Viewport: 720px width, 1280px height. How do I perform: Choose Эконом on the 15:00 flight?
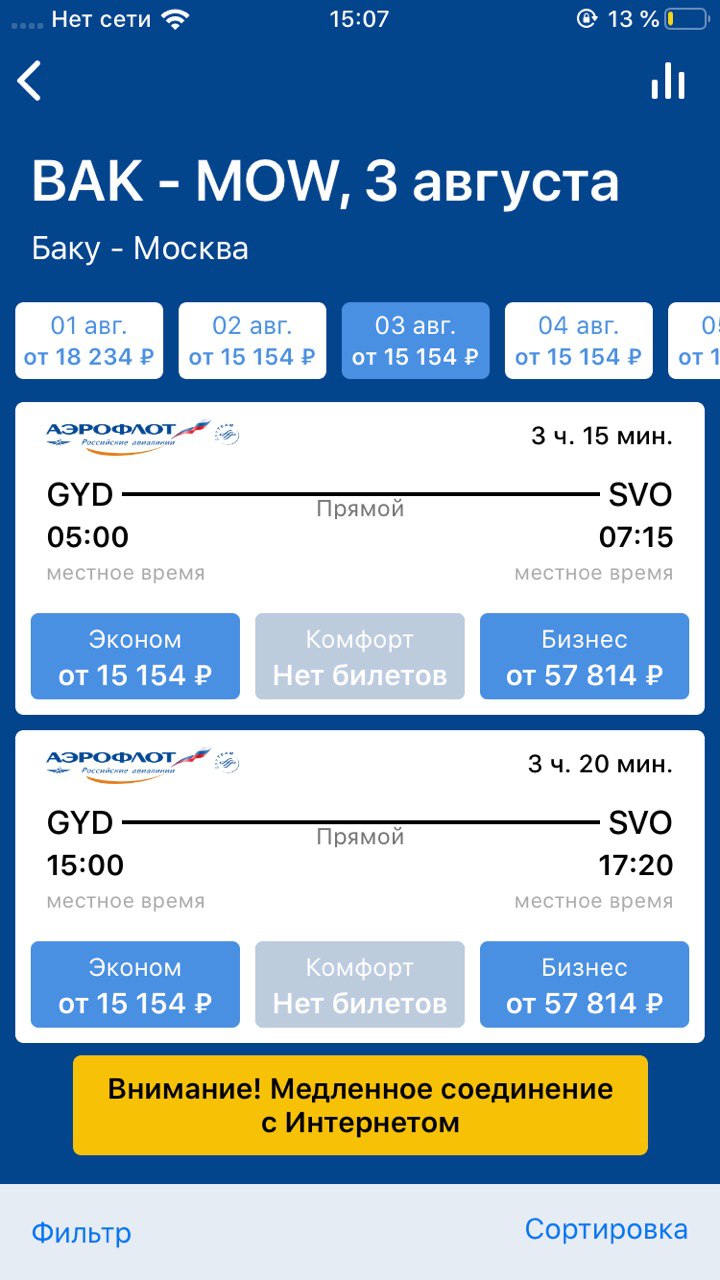pyautogui.click(x=135, y=984)
